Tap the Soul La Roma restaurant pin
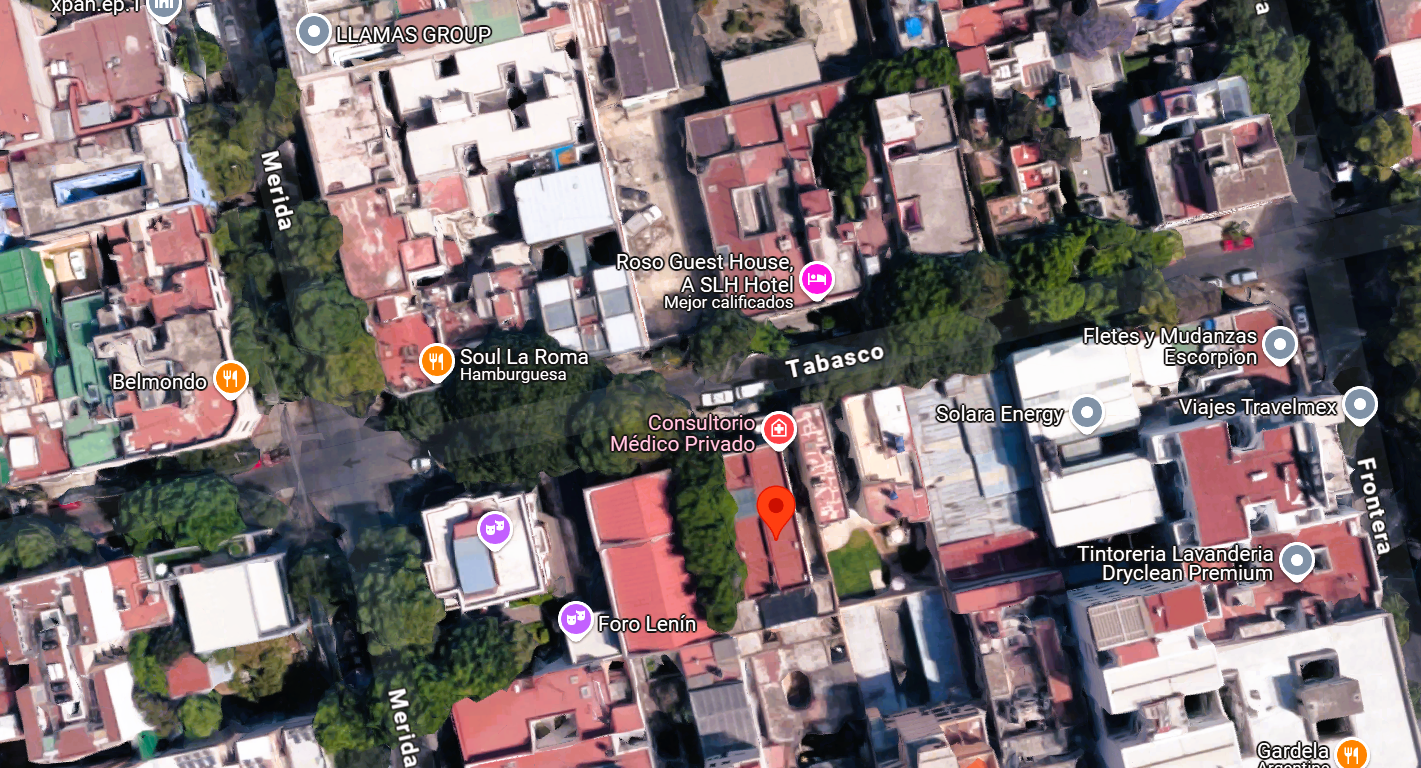The height and width of the screenshot is (768, 1421). (436, 361)
